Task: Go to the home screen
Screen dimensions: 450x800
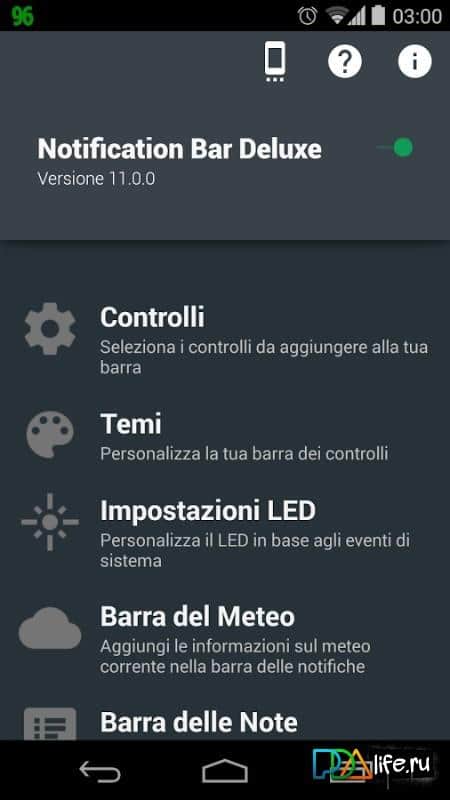Action: [225, 771]
